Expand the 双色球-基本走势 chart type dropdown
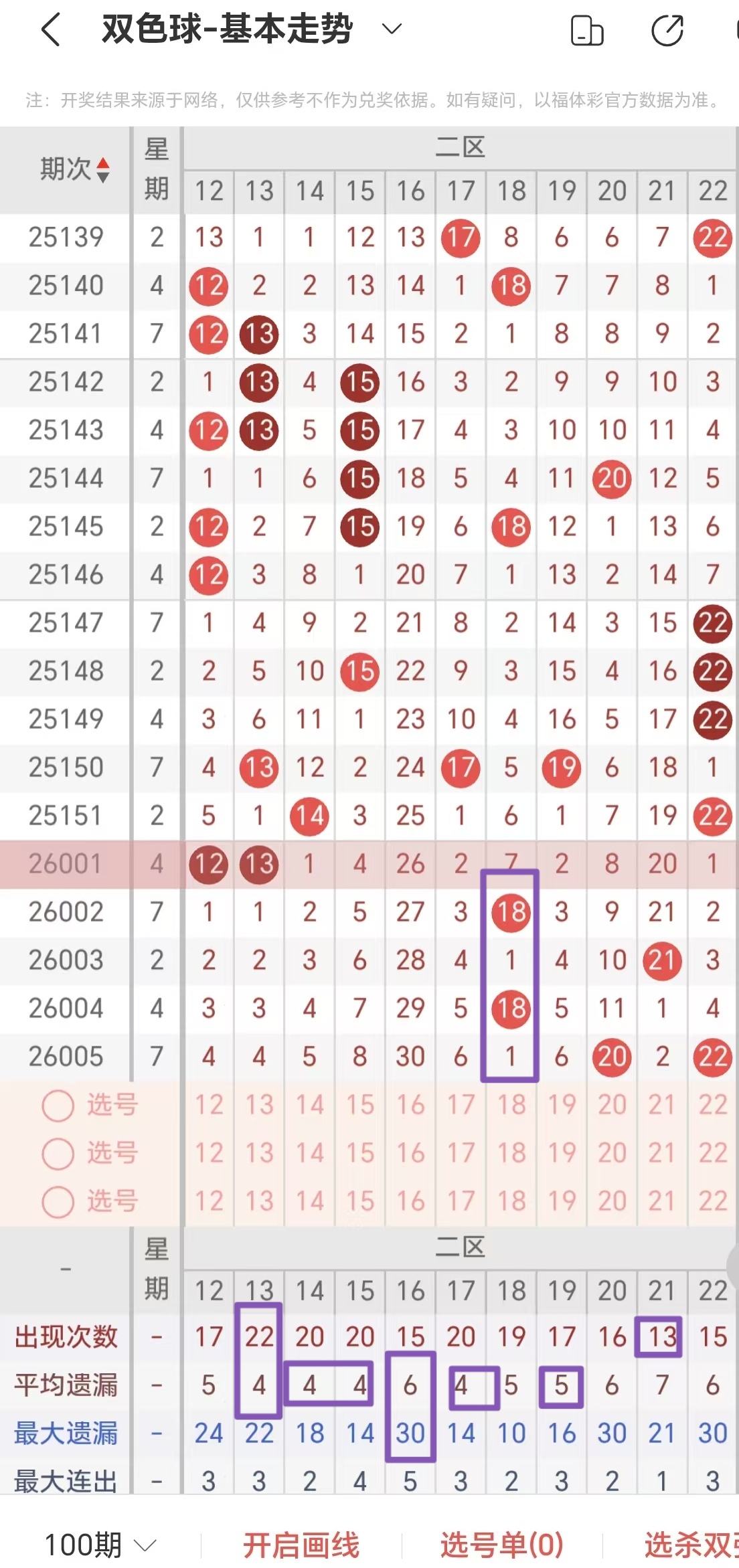739x1568 pixels. pyautogui.click(x=392, y=29)
